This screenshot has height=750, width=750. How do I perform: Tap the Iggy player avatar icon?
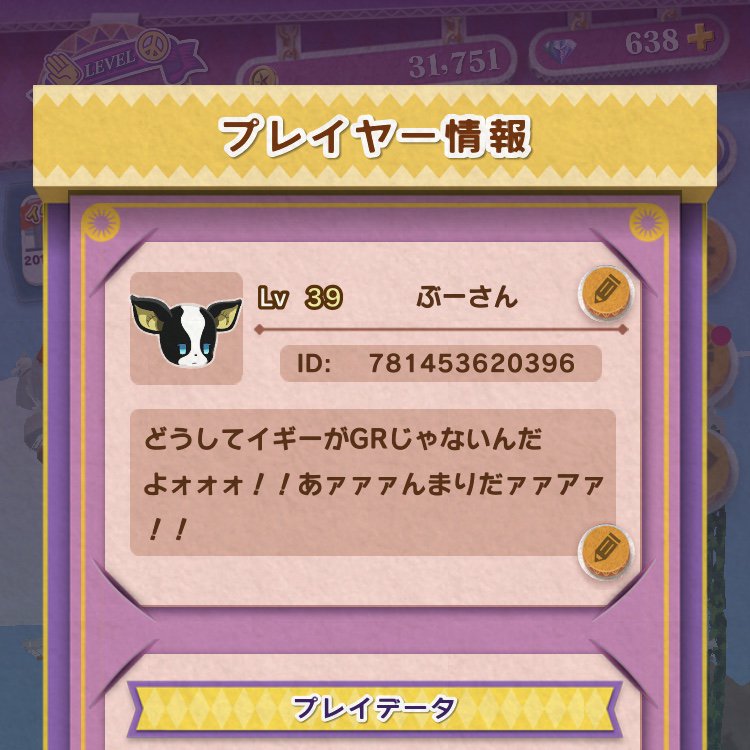coord(186,328)
